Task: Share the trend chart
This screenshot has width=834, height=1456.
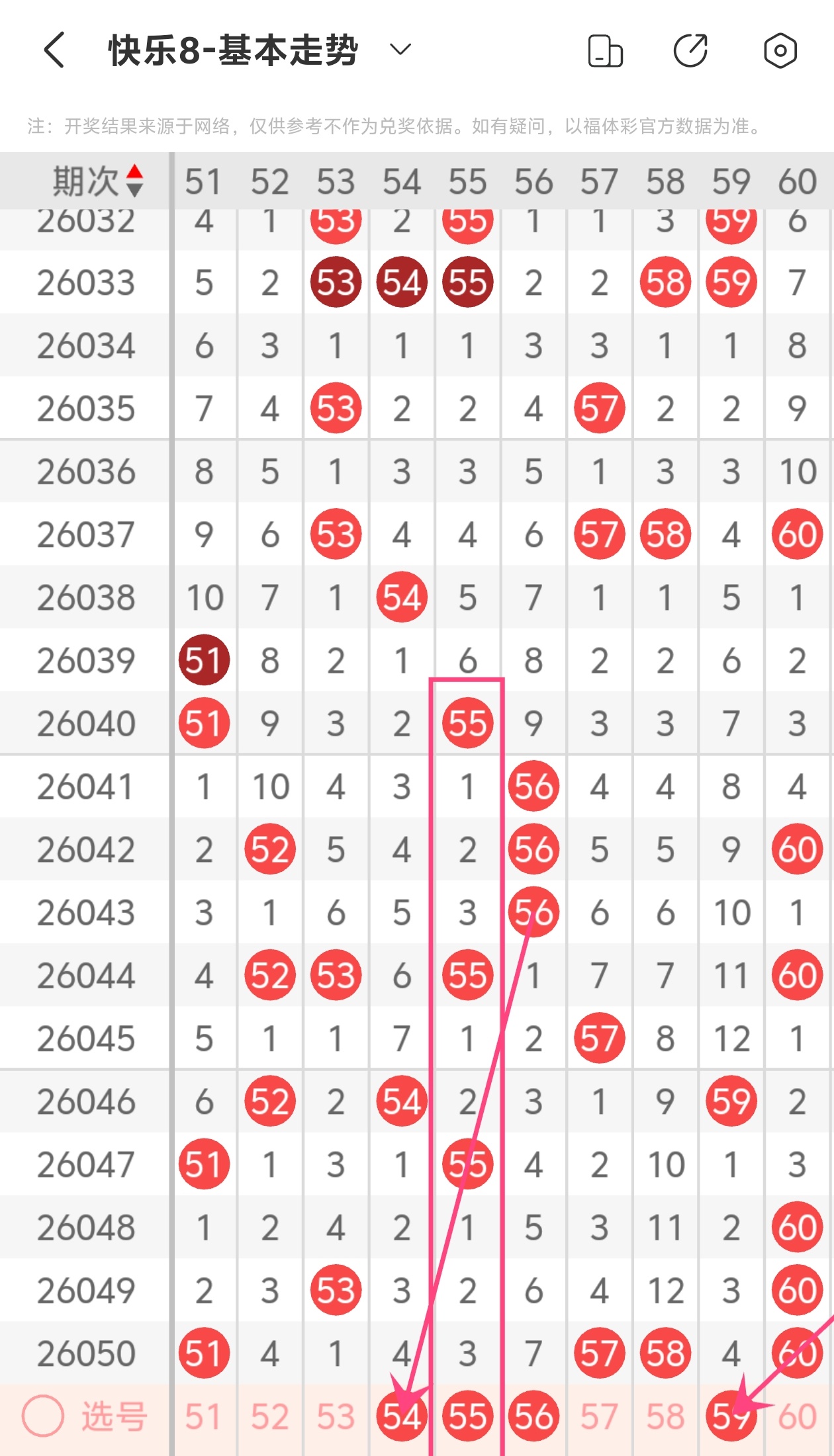Action: (x=690, y=51)
